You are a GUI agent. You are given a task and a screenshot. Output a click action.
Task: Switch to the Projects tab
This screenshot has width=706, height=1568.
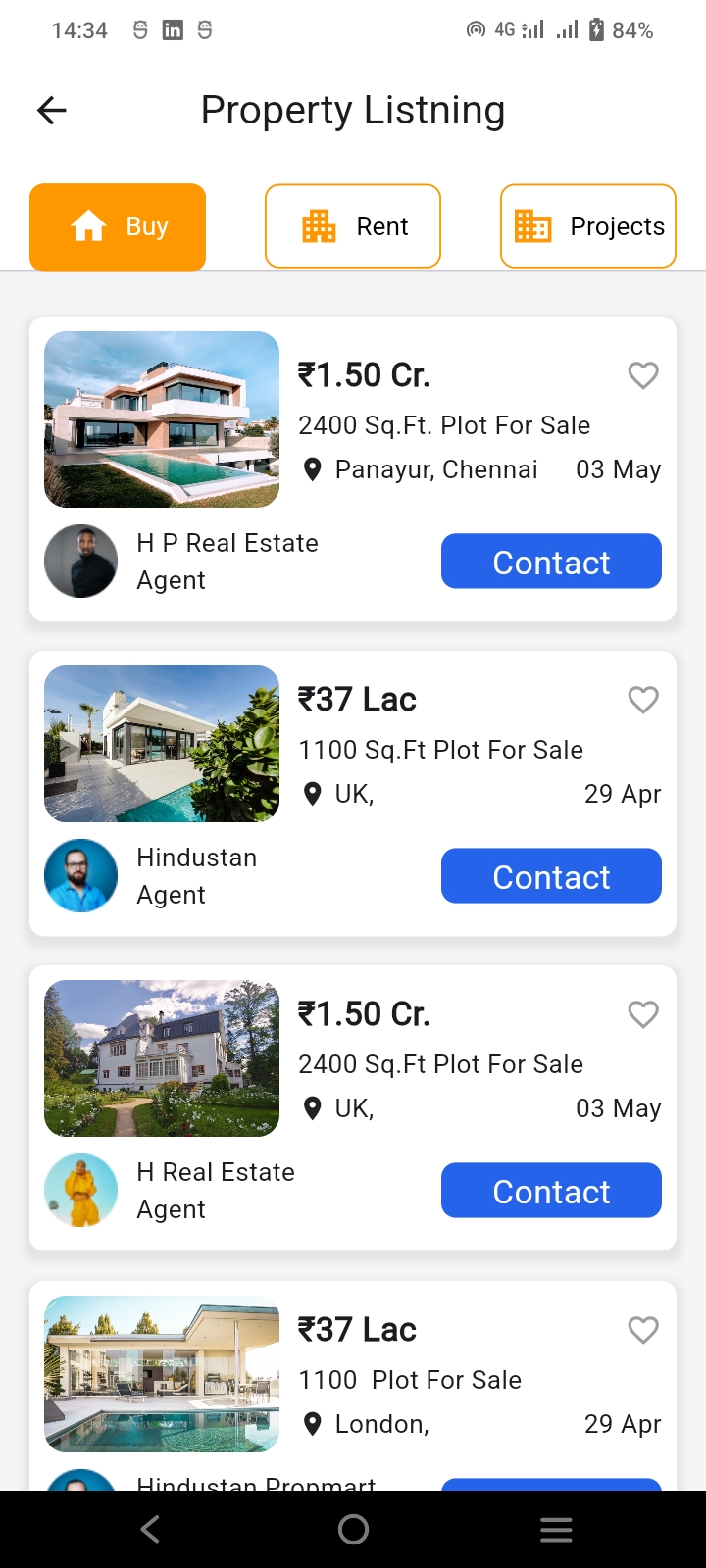(x=587, y=225)
